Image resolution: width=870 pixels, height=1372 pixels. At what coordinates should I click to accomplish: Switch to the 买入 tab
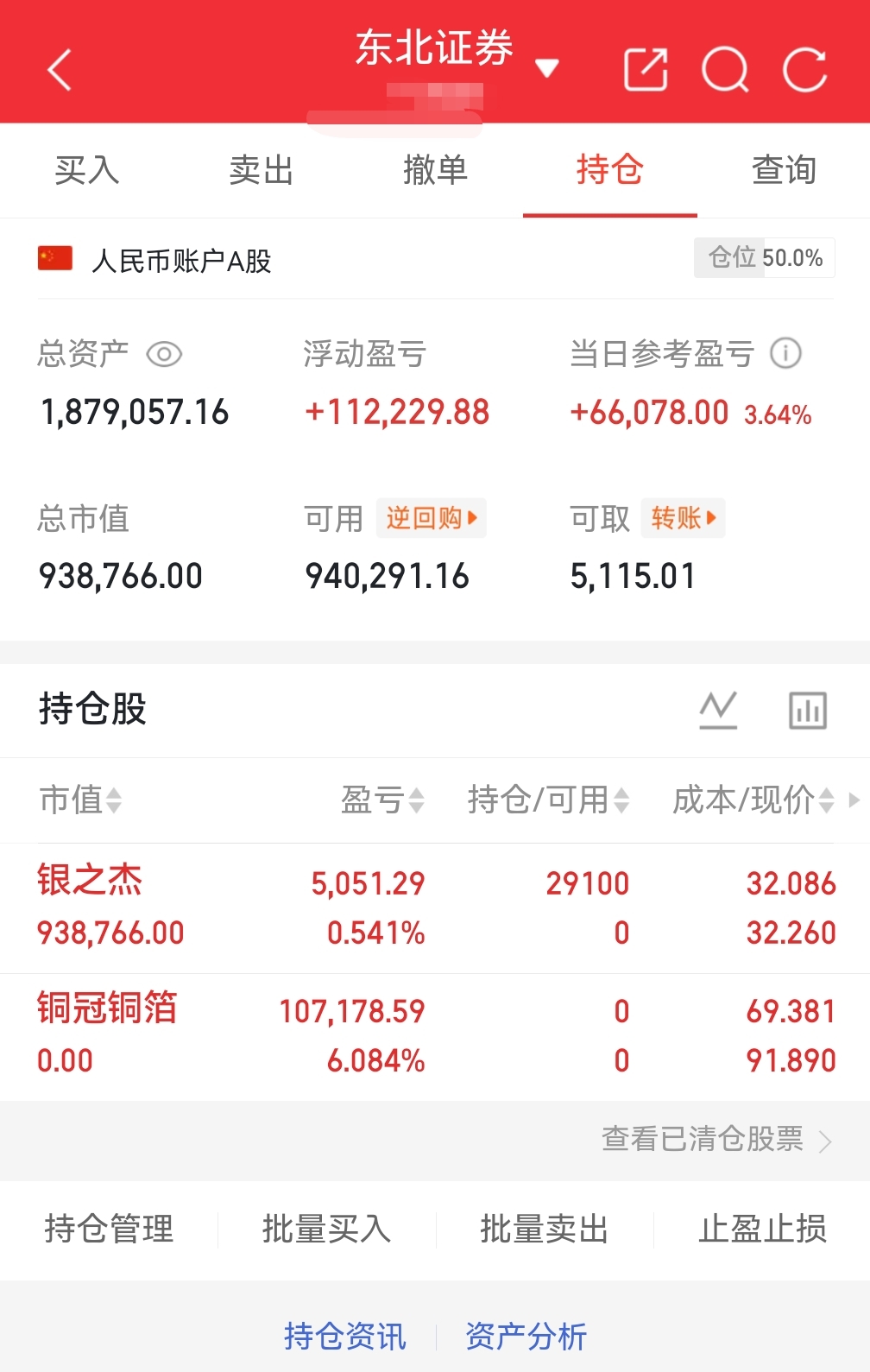tap(87, 170)
